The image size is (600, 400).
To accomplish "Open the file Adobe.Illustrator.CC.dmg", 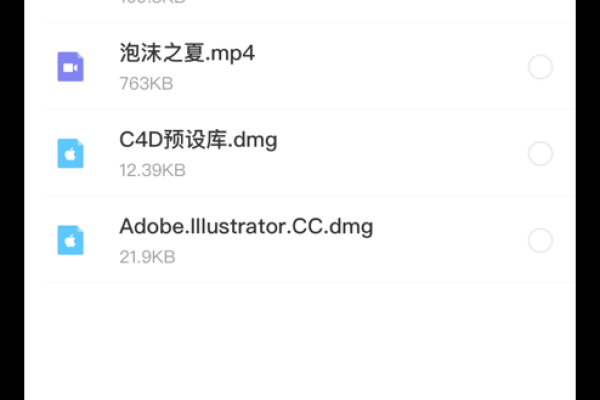I will pos(246,227).
